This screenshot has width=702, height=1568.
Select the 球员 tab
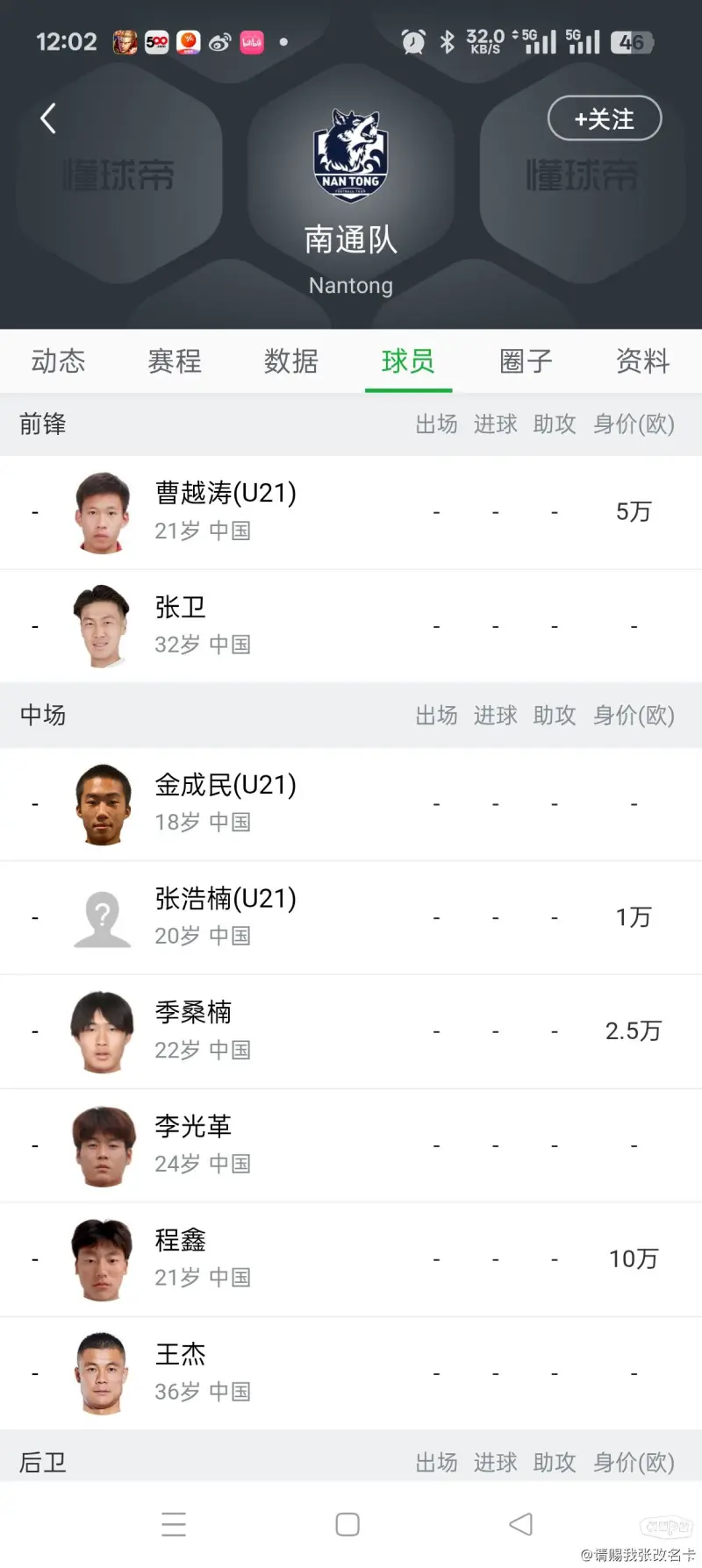pyautogui.click(x=408, y=360)
